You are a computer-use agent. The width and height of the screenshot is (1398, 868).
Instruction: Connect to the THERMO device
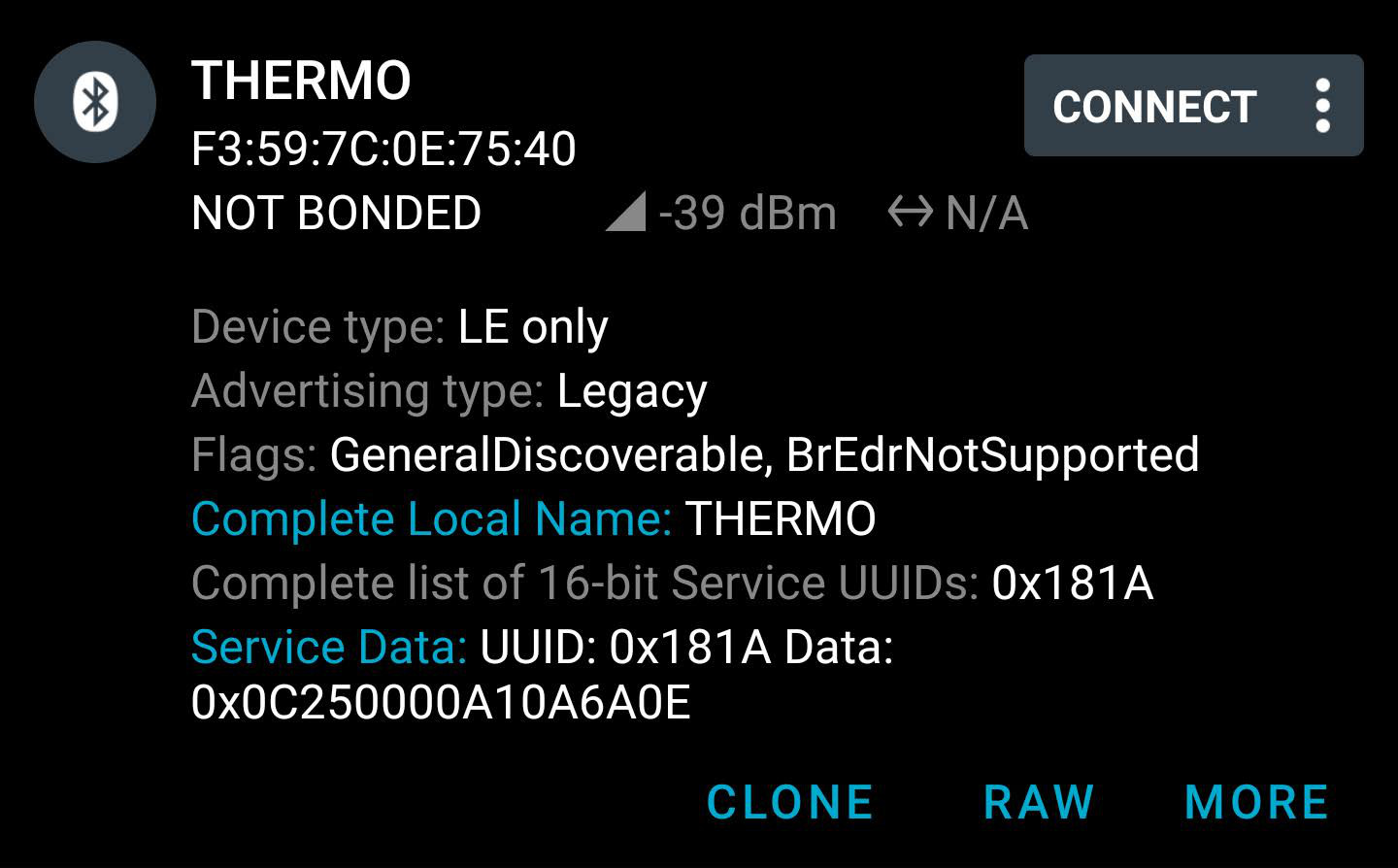point(1153,107)
